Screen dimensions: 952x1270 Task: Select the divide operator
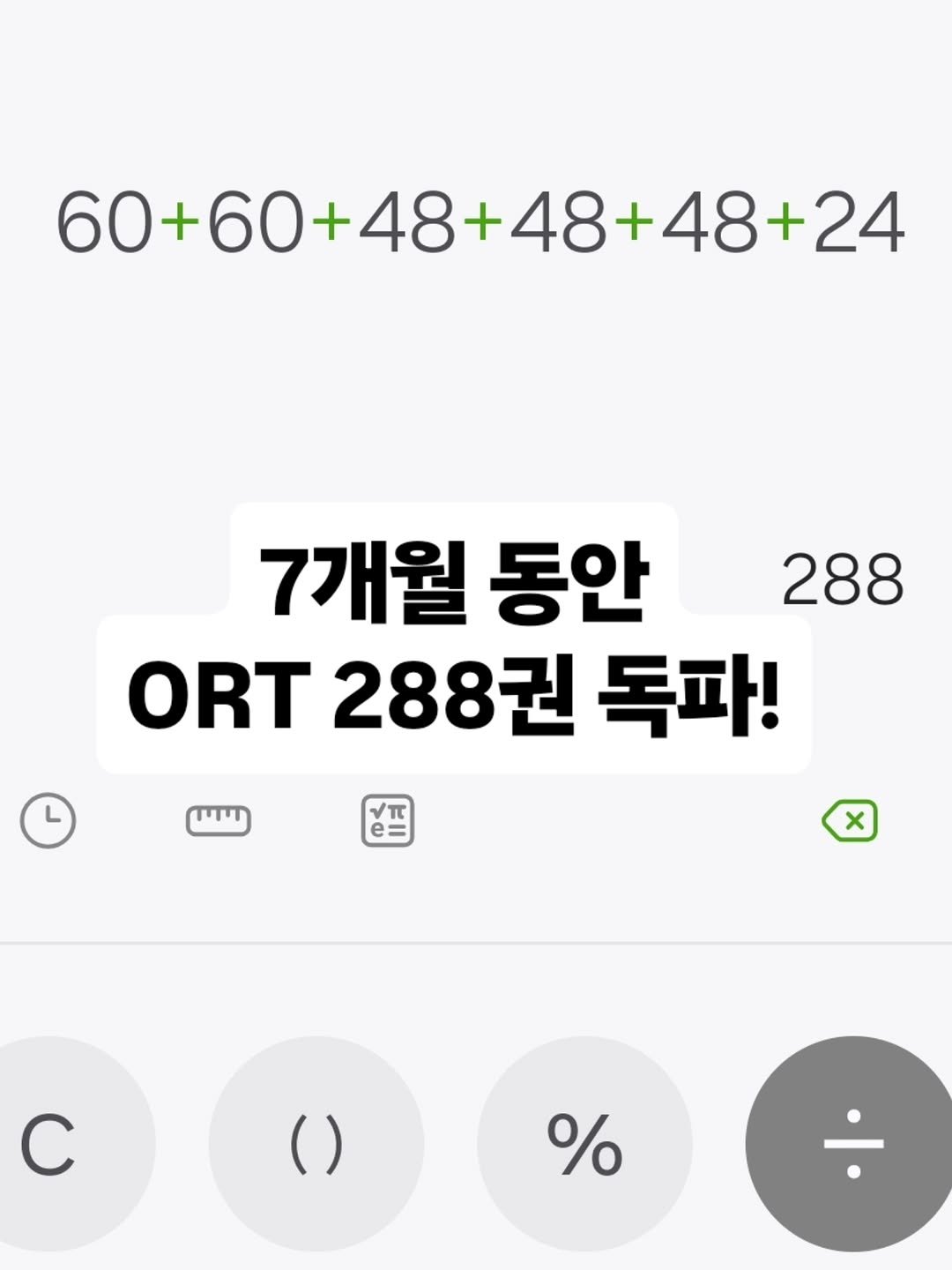coord(852,1144)
